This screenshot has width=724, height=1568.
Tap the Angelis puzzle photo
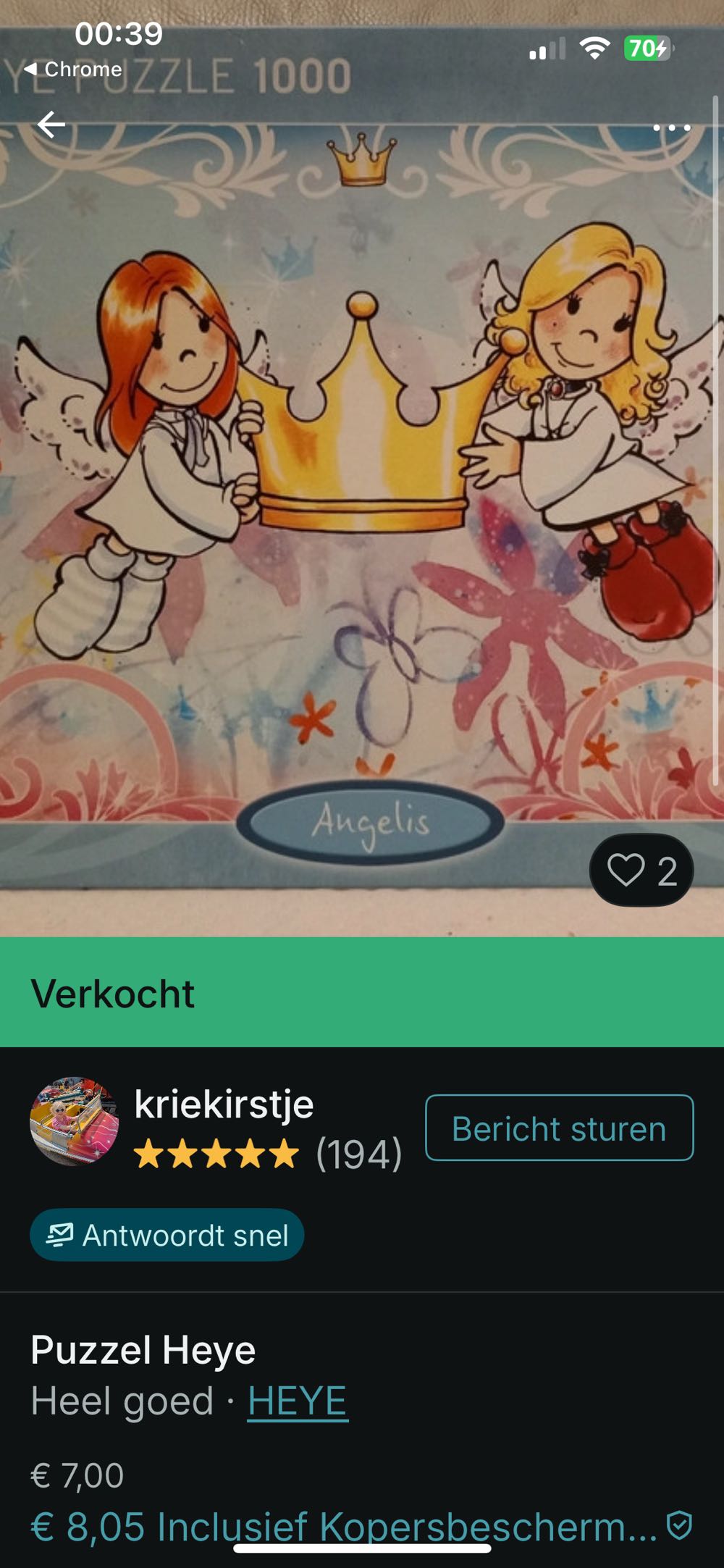tap(362, 507)
